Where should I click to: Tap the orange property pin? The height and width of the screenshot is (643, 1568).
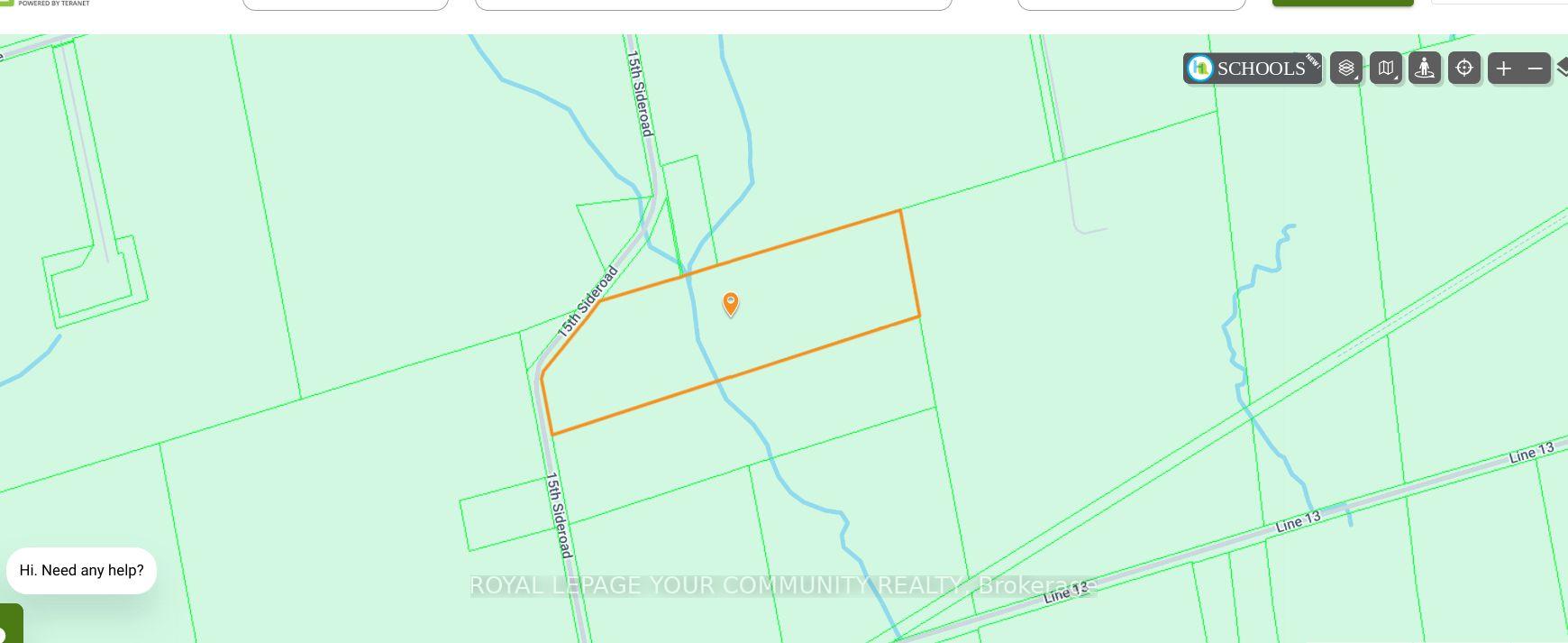[x=731, y=303]
